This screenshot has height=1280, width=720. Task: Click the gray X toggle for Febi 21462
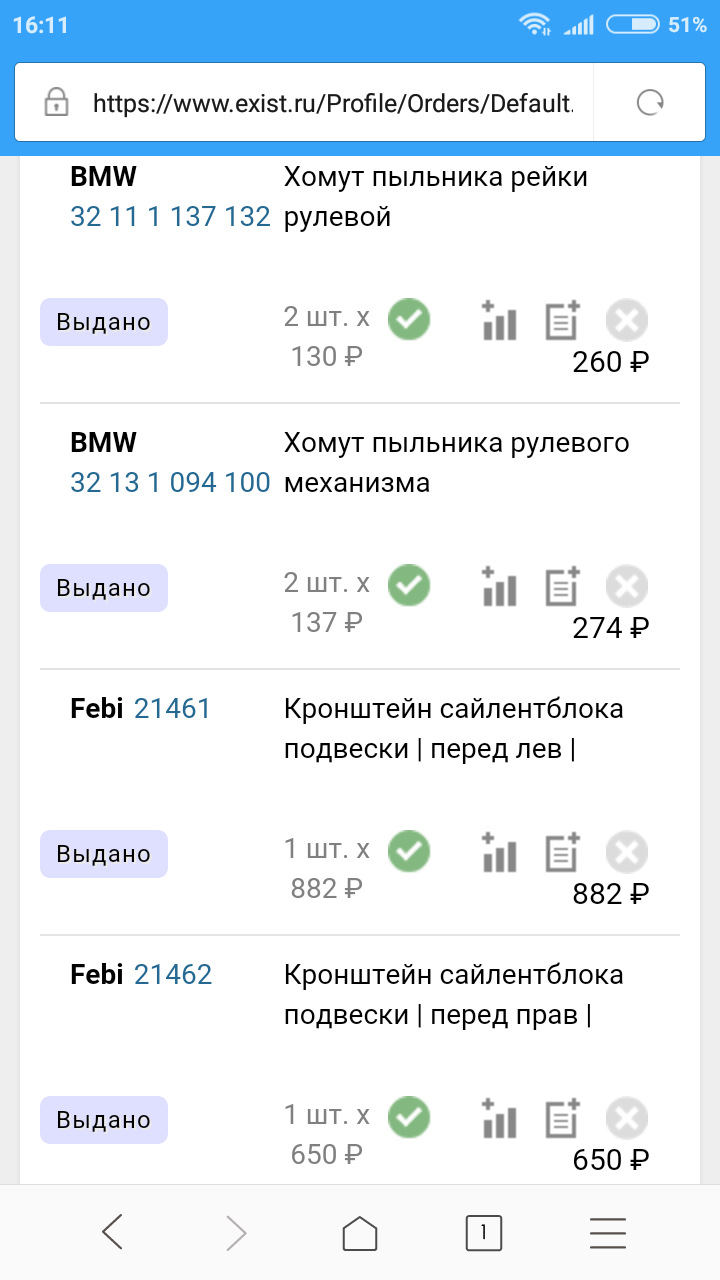[626, 1117]
